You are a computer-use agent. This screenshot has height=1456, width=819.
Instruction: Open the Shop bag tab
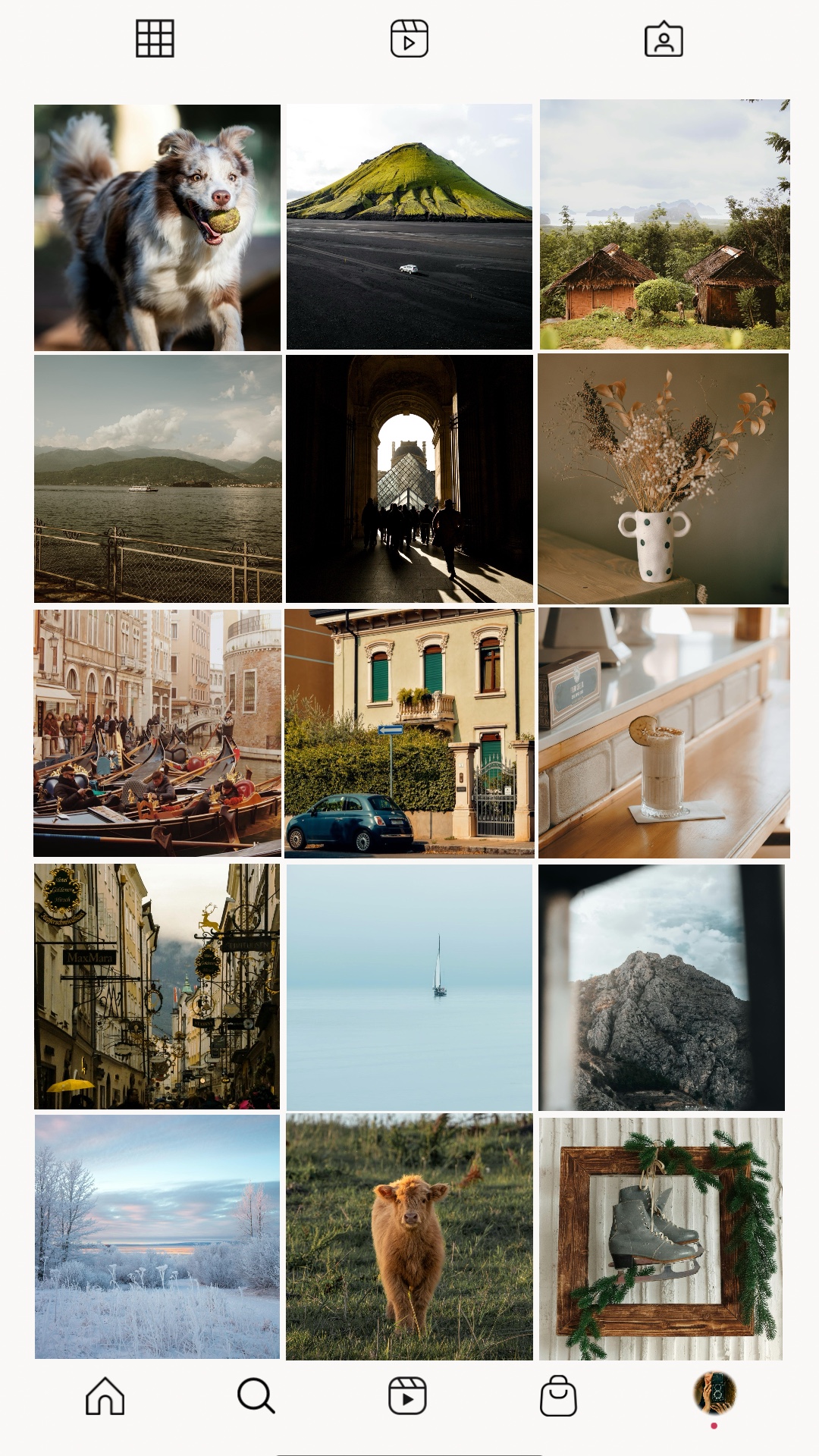tap(559, 1396)
